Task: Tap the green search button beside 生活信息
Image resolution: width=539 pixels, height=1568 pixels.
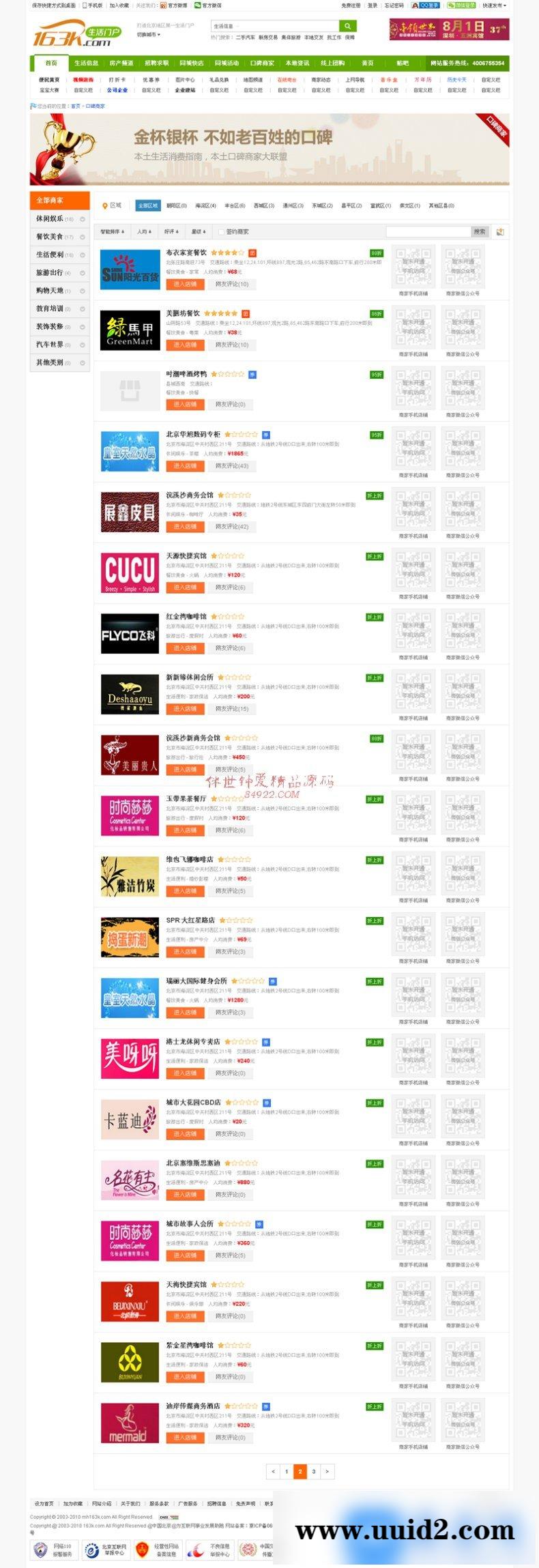Action: coord(347,26)
